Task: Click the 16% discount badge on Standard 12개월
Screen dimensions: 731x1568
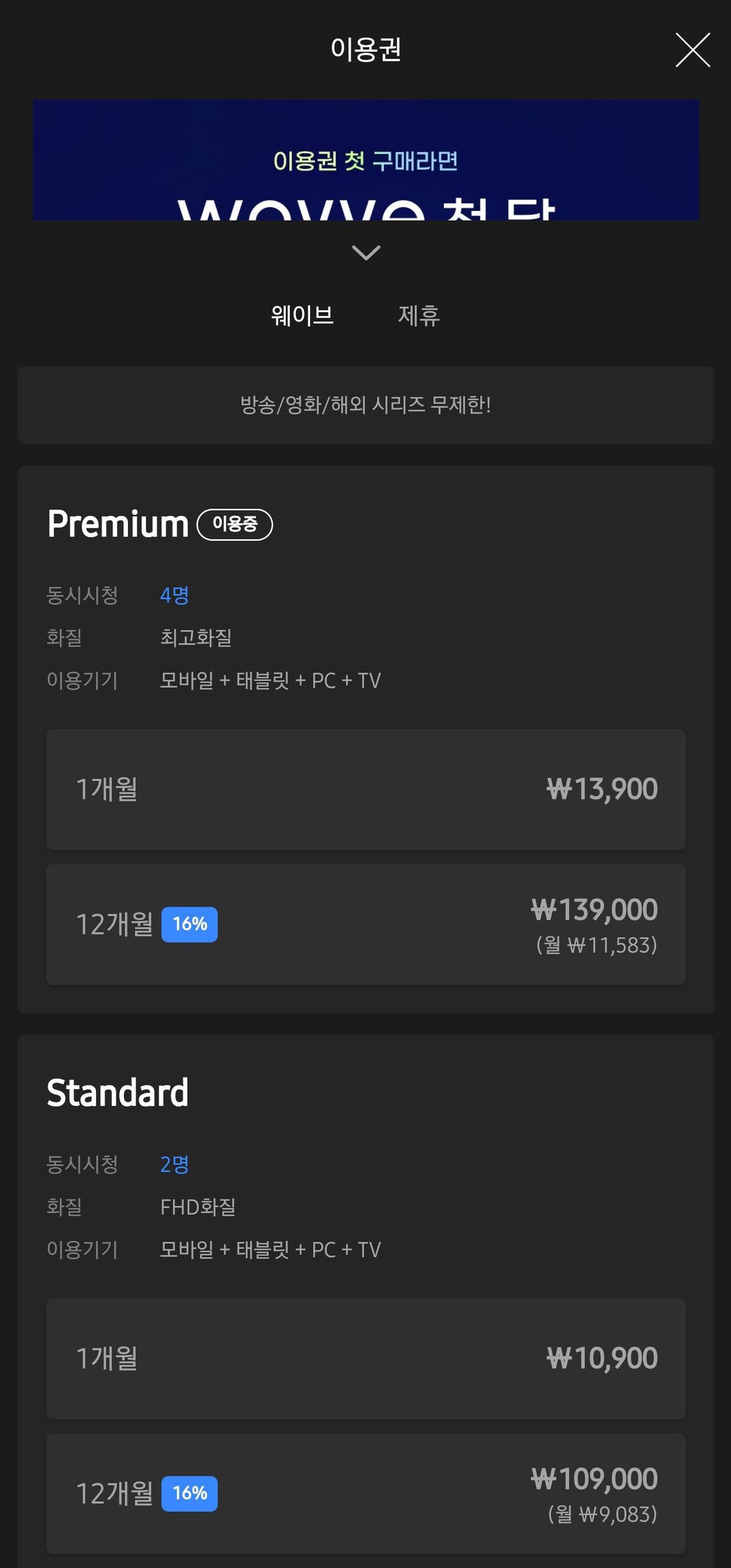Action: 189,1494
